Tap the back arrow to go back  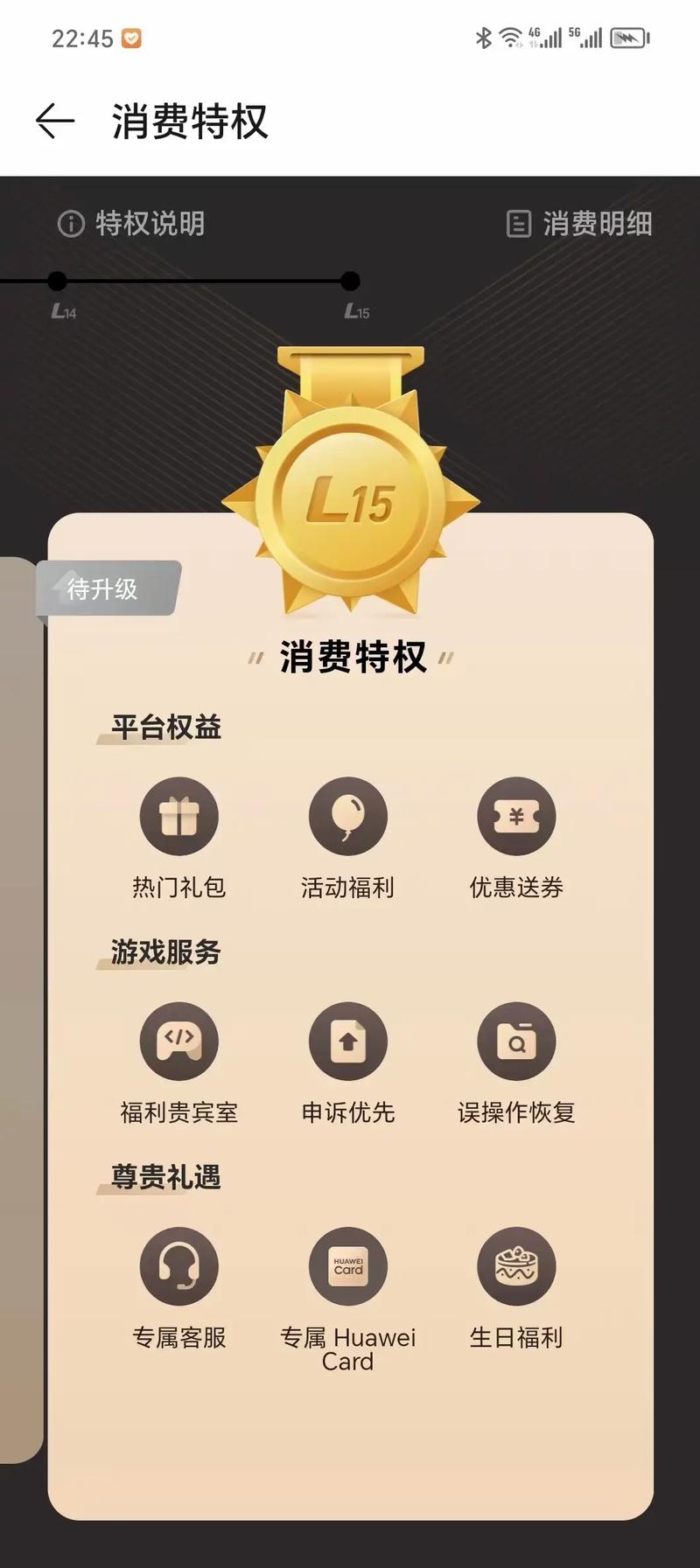pyautogui.click(x=54, y=121)
